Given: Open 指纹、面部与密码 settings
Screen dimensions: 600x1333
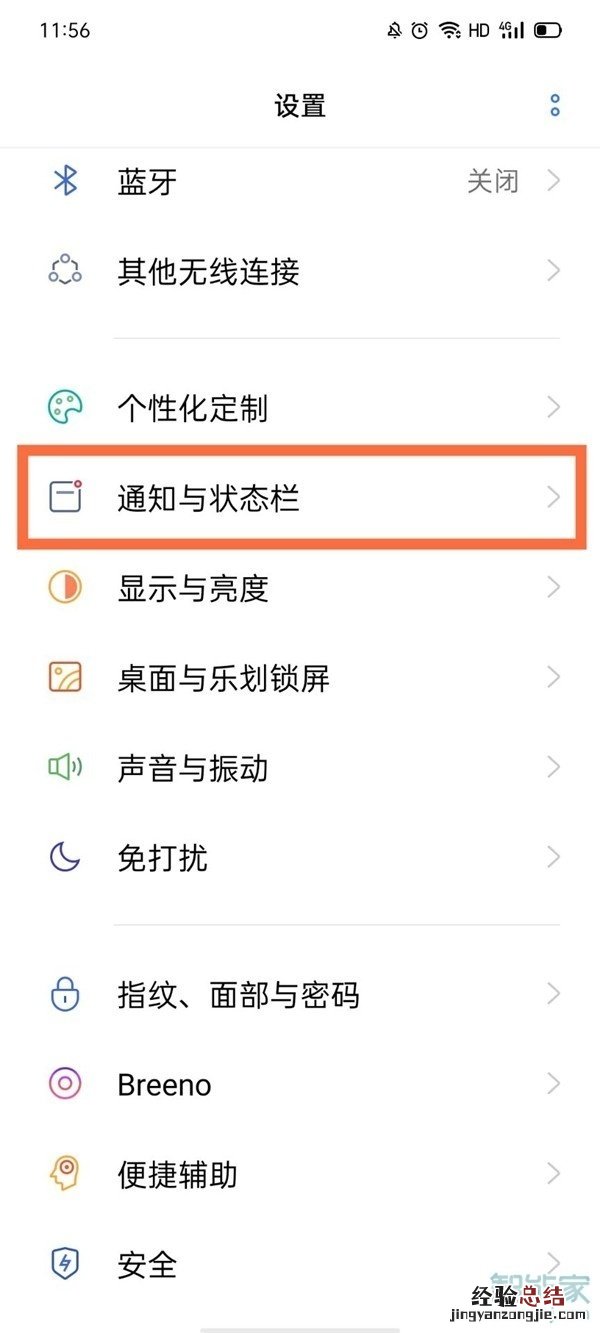Looking at the screenshot, I should 300,995.
